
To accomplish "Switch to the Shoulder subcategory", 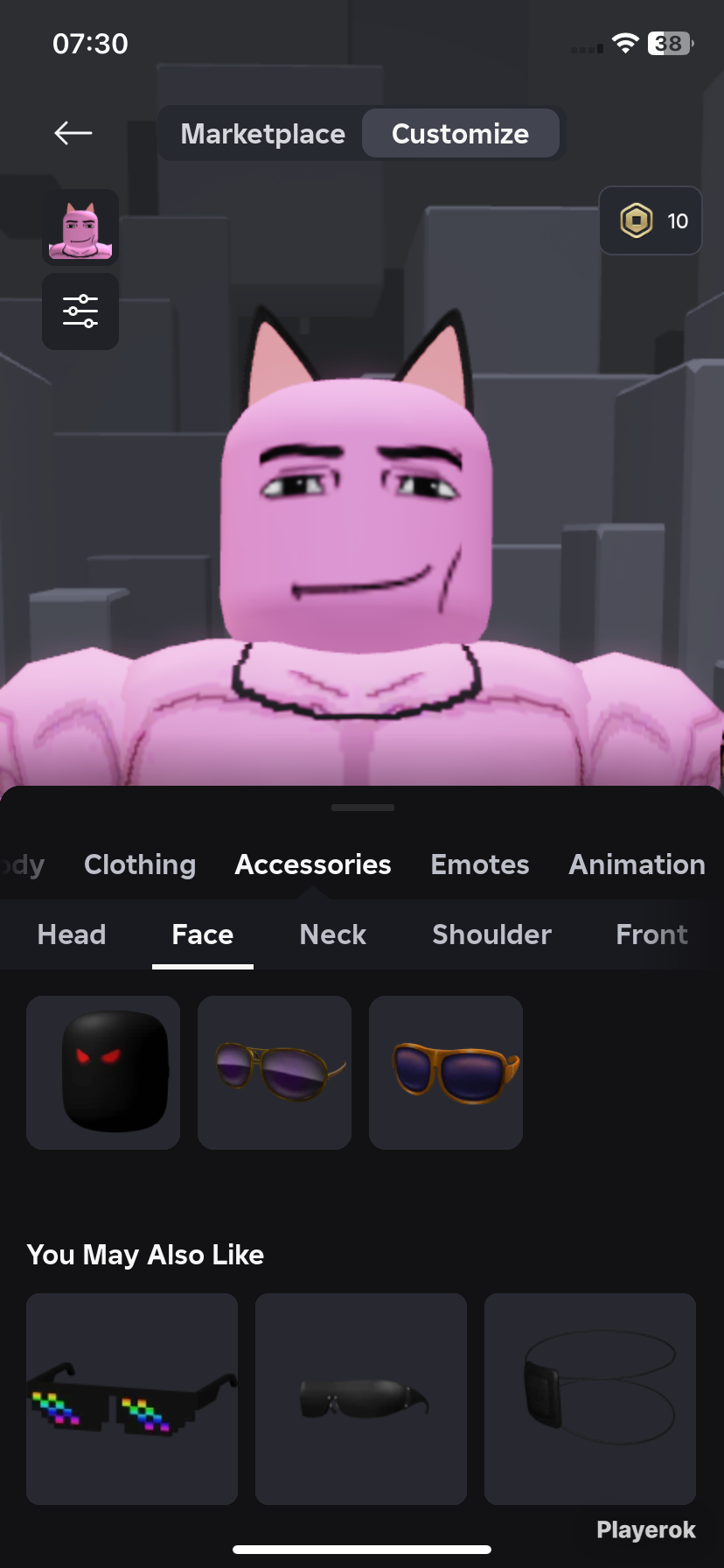I will [492, 934].
